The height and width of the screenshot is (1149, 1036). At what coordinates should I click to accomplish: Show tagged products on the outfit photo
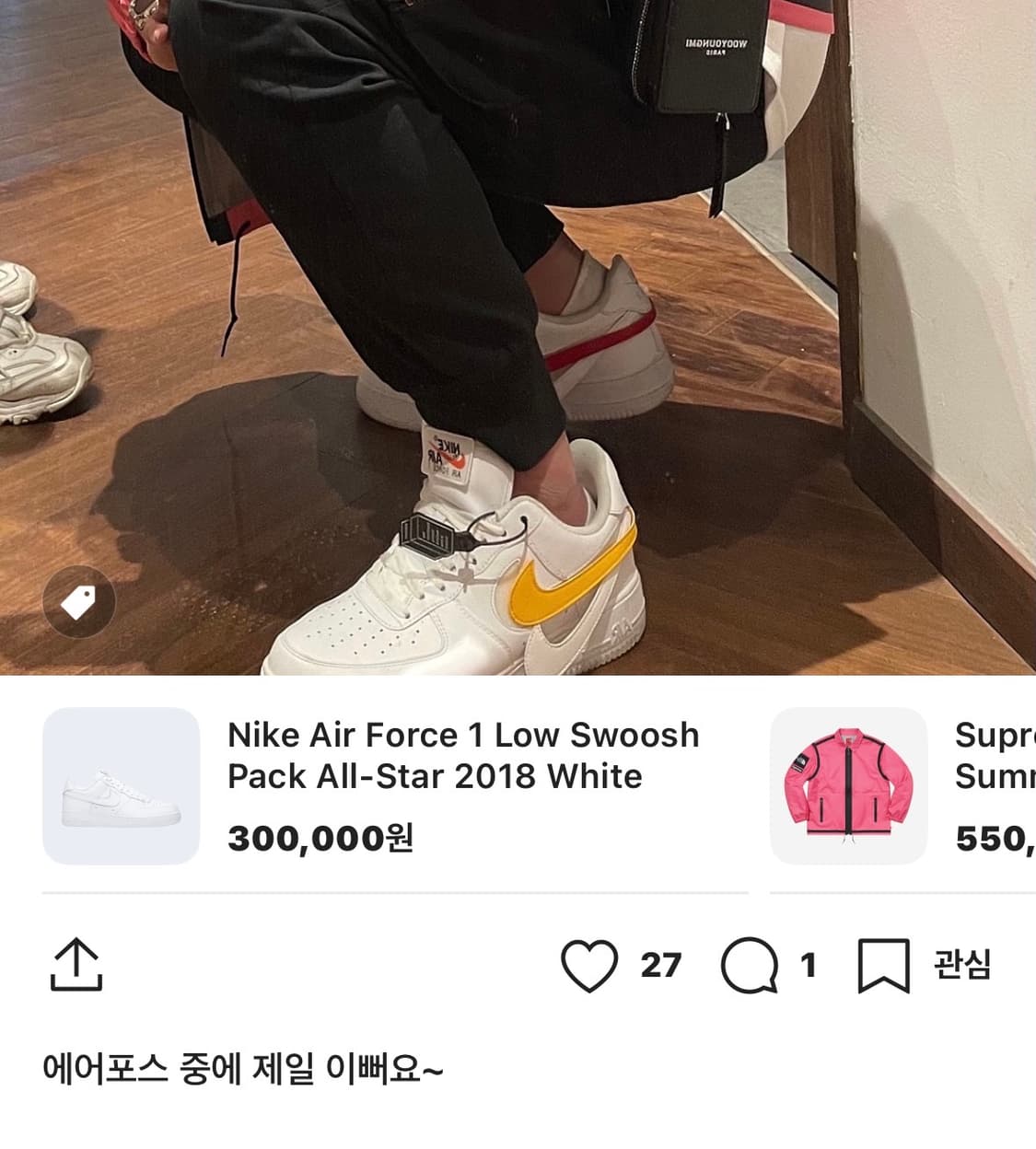[x=81, y=603]
